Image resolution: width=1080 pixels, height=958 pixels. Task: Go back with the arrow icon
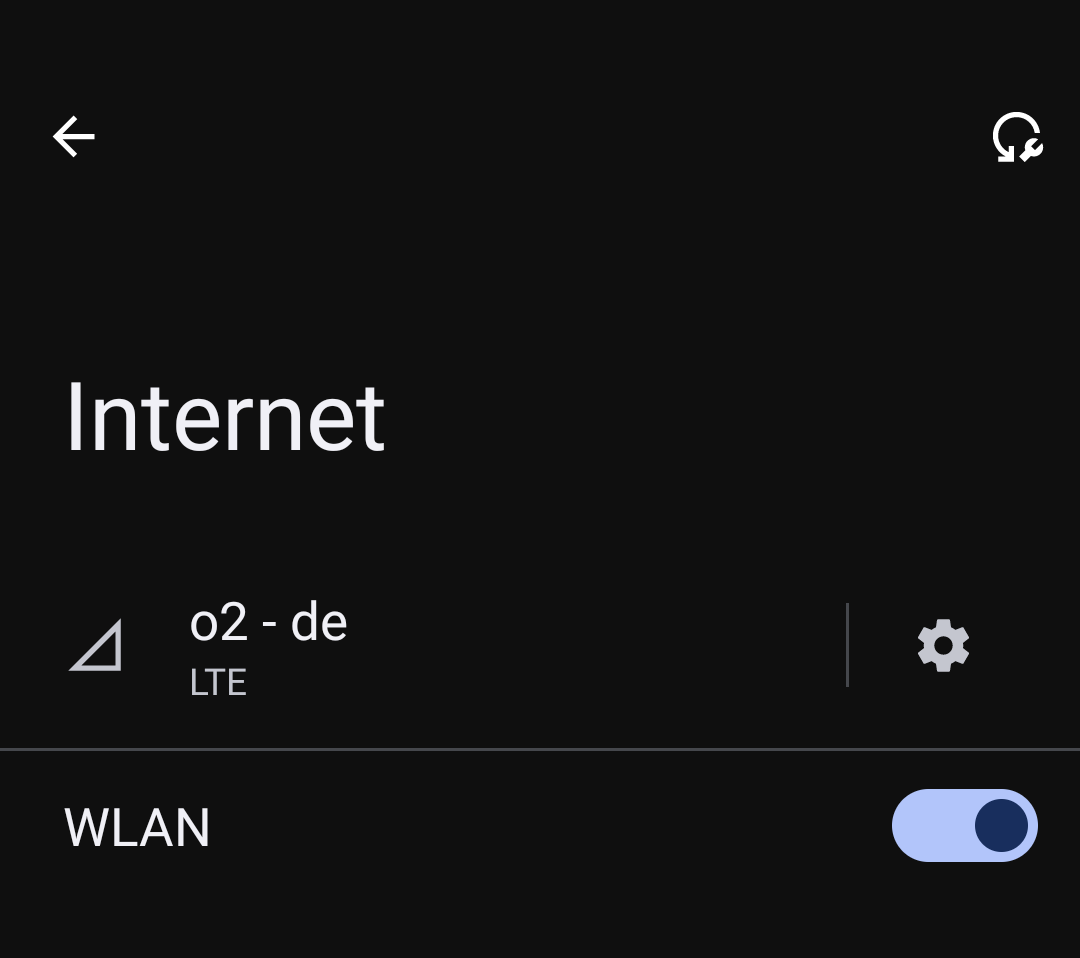74,136
